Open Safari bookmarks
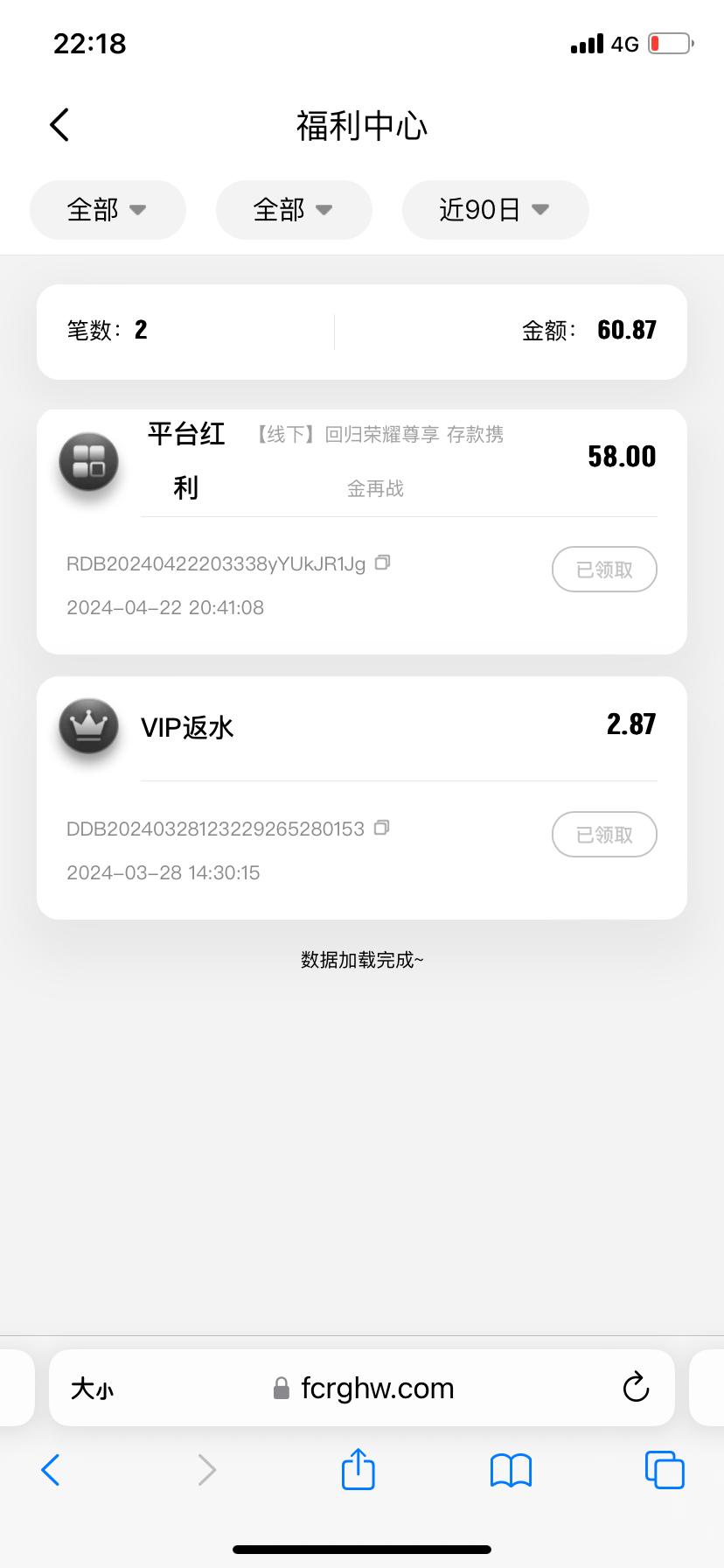The image size is (724, 1568). 512,1470
